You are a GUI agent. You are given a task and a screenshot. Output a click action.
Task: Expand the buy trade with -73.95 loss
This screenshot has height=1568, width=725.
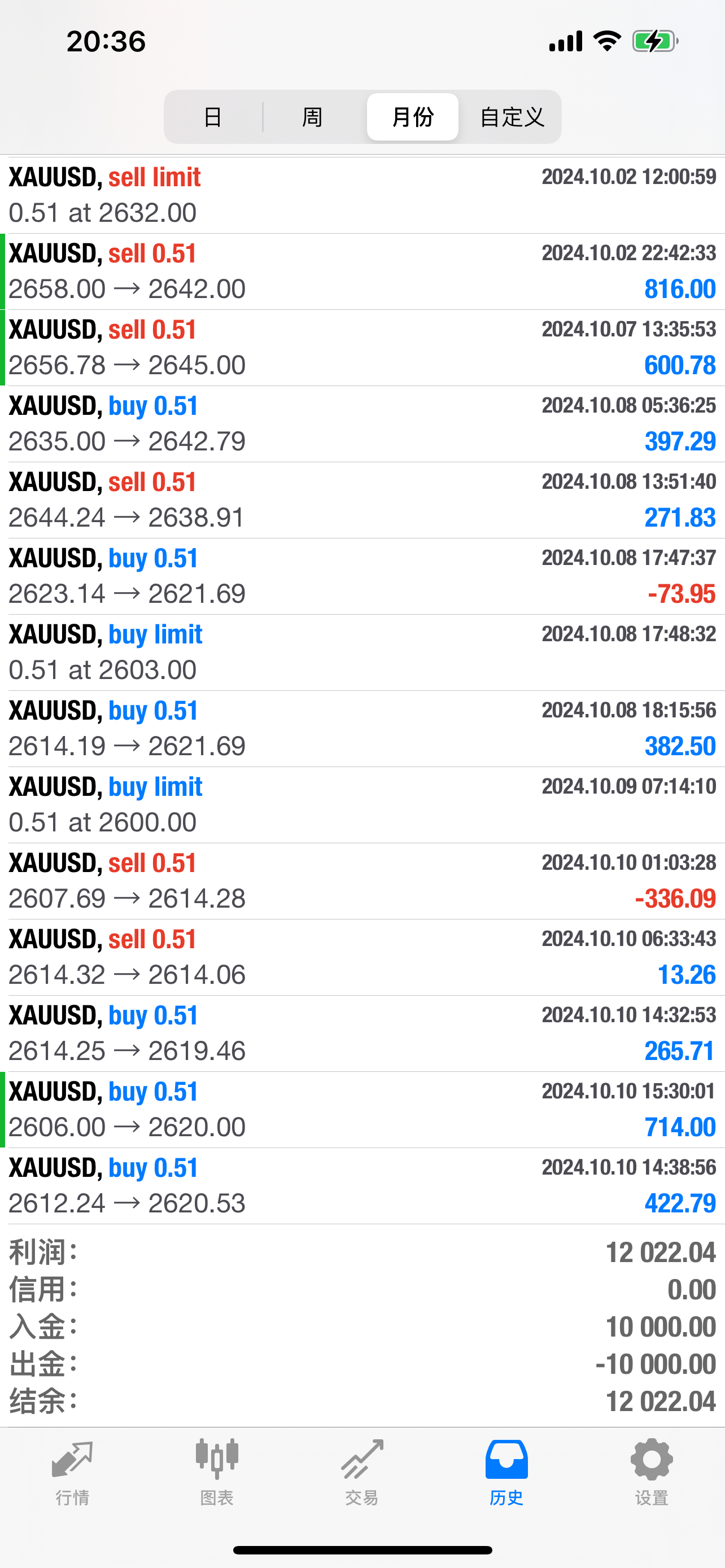(362, 576)
